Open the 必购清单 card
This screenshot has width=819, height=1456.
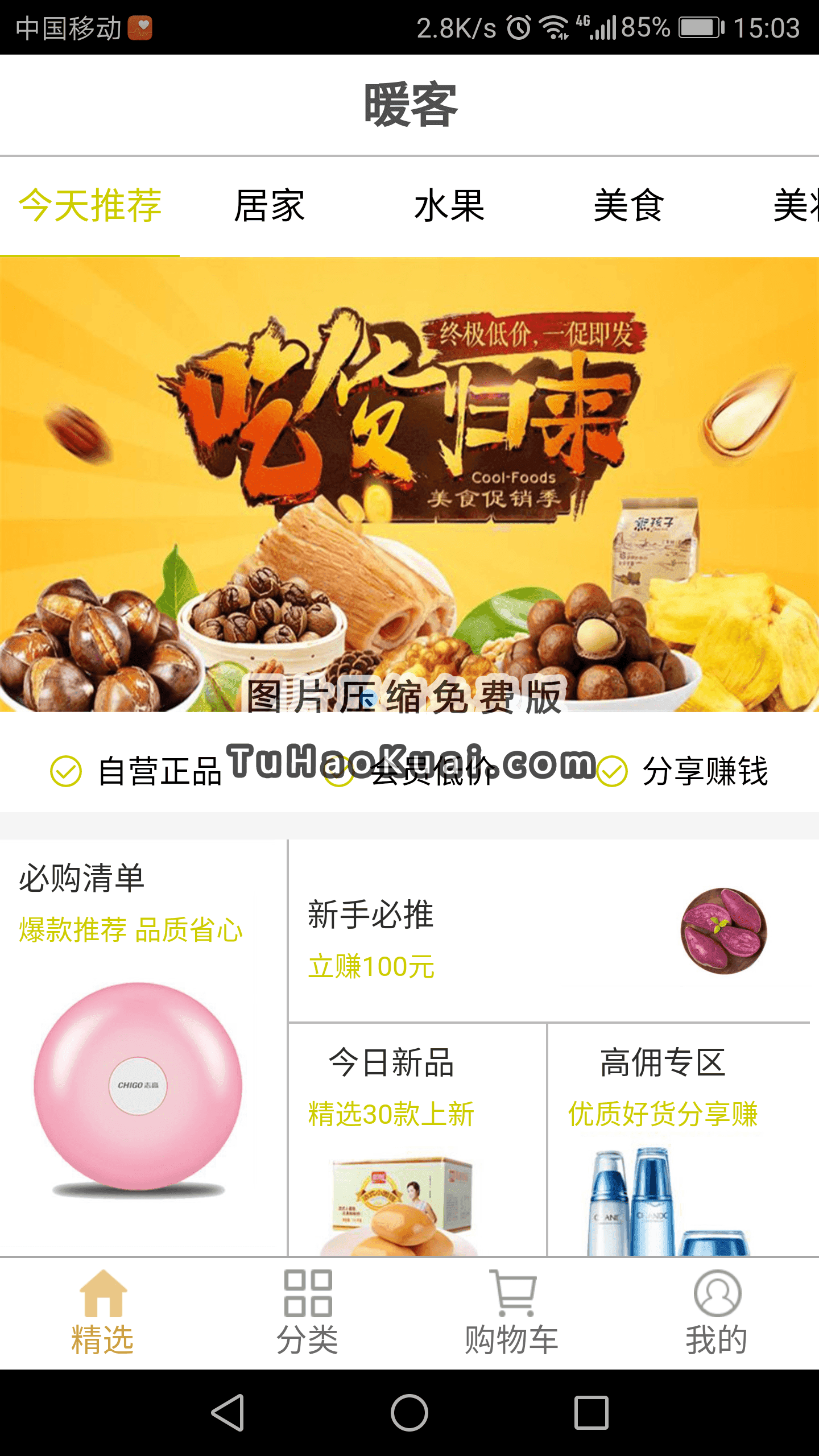[142, 1046]
